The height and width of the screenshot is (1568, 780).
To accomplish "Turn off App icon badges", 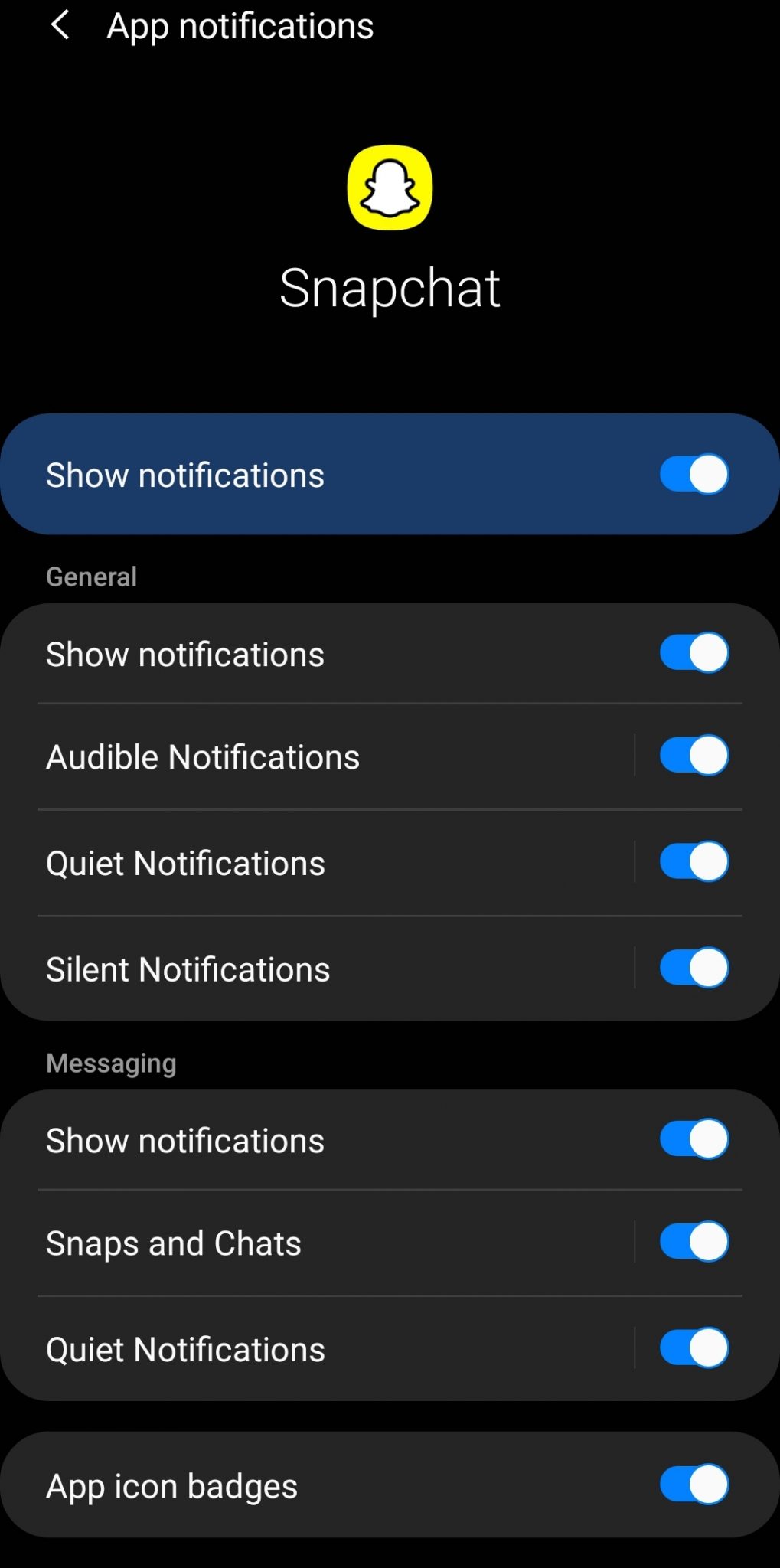I will 694,1485.
